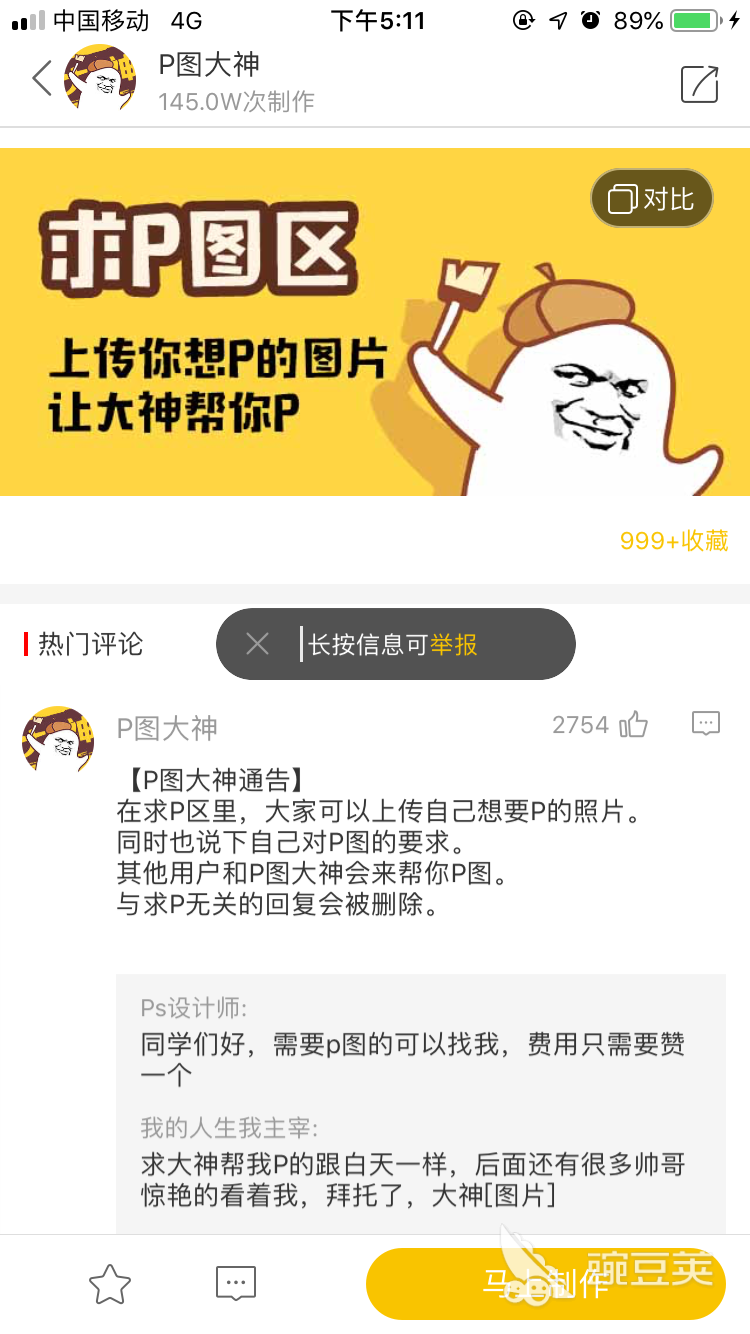This screenshot has height=1334, width=750.
Task: Reply to the P图大神 announcement comment
Action: 705,723
